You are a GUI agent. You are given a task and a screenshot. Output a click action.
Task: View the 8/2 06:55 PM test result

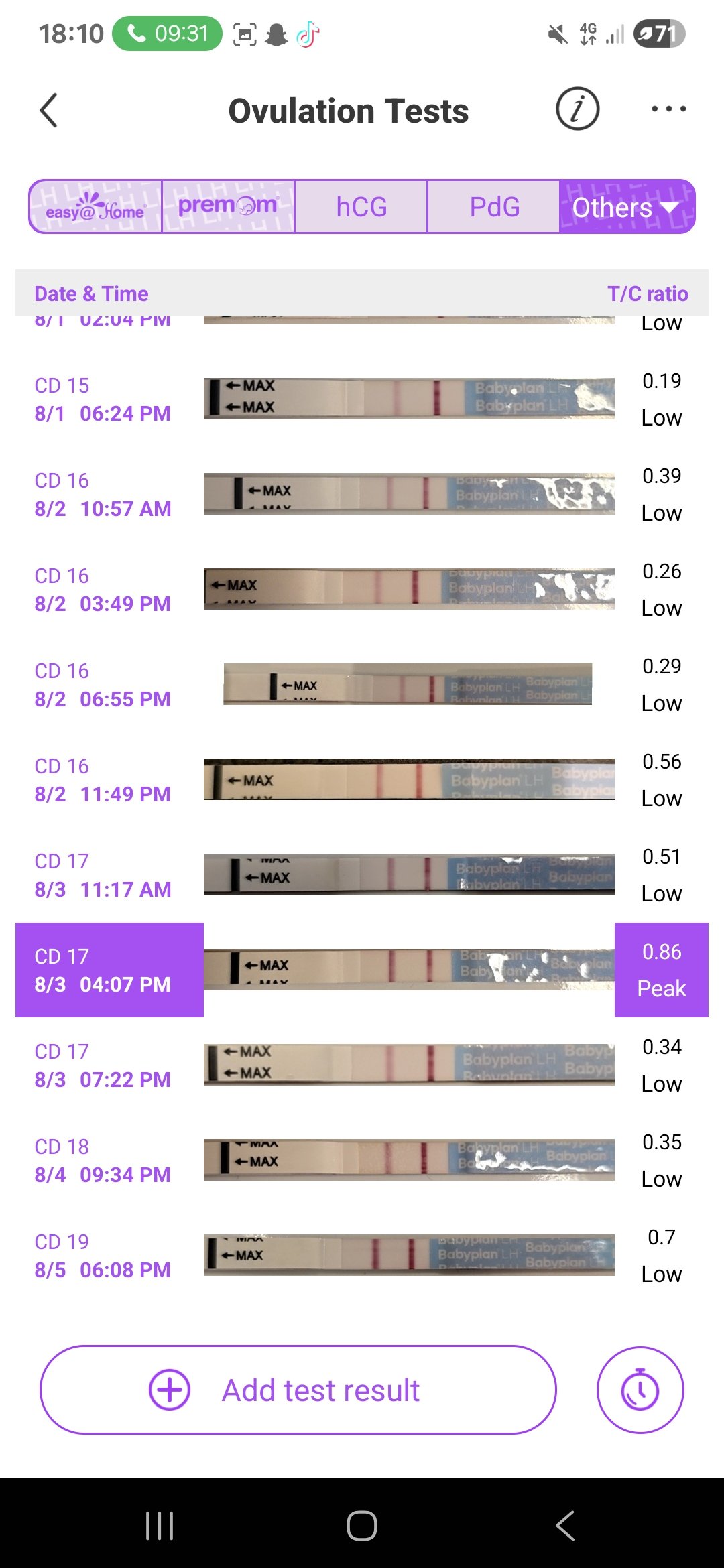coord(362,685)
